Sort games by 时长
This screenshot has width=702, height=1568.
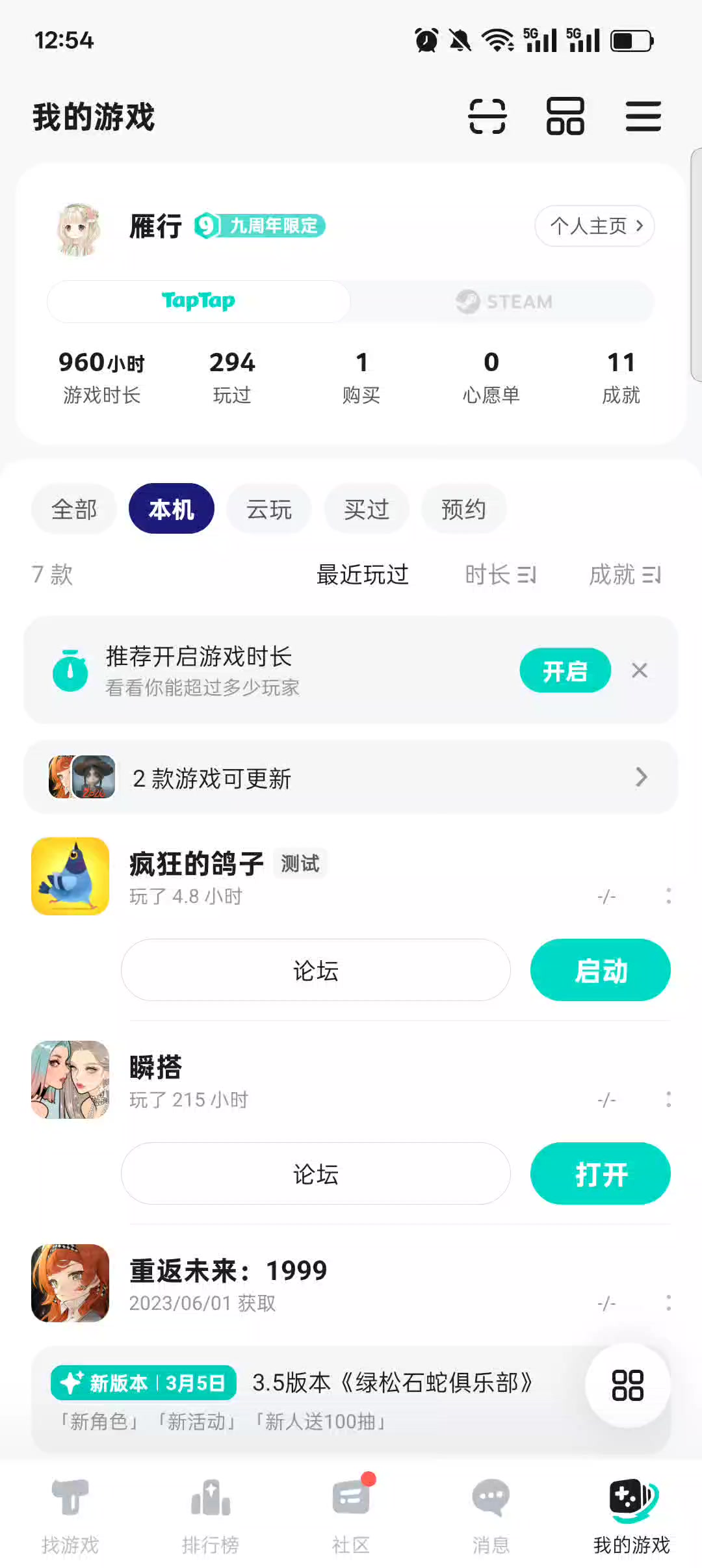click(x=500, y=575)
